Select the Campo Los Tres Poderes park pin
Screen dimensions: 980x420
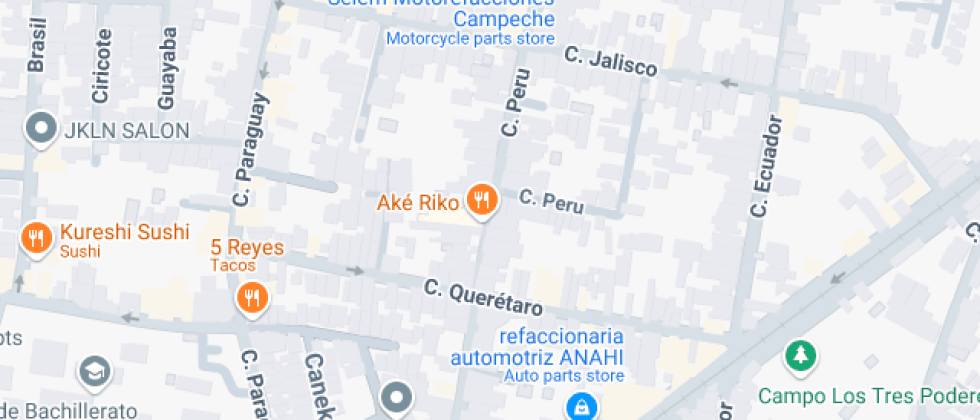pyautogui.click(x=801, y=358)
